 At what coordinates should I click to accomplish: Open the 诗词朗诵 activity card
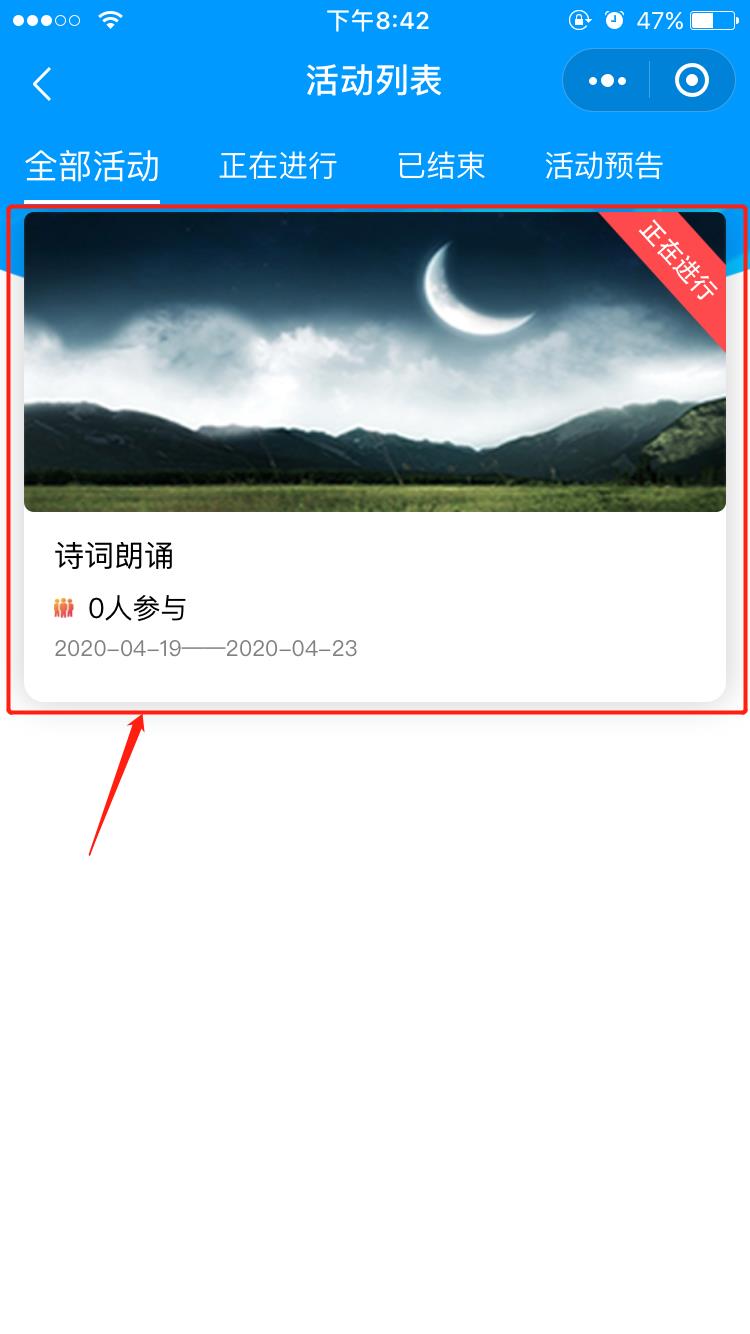pyautogui.click(x=375, y=458)
